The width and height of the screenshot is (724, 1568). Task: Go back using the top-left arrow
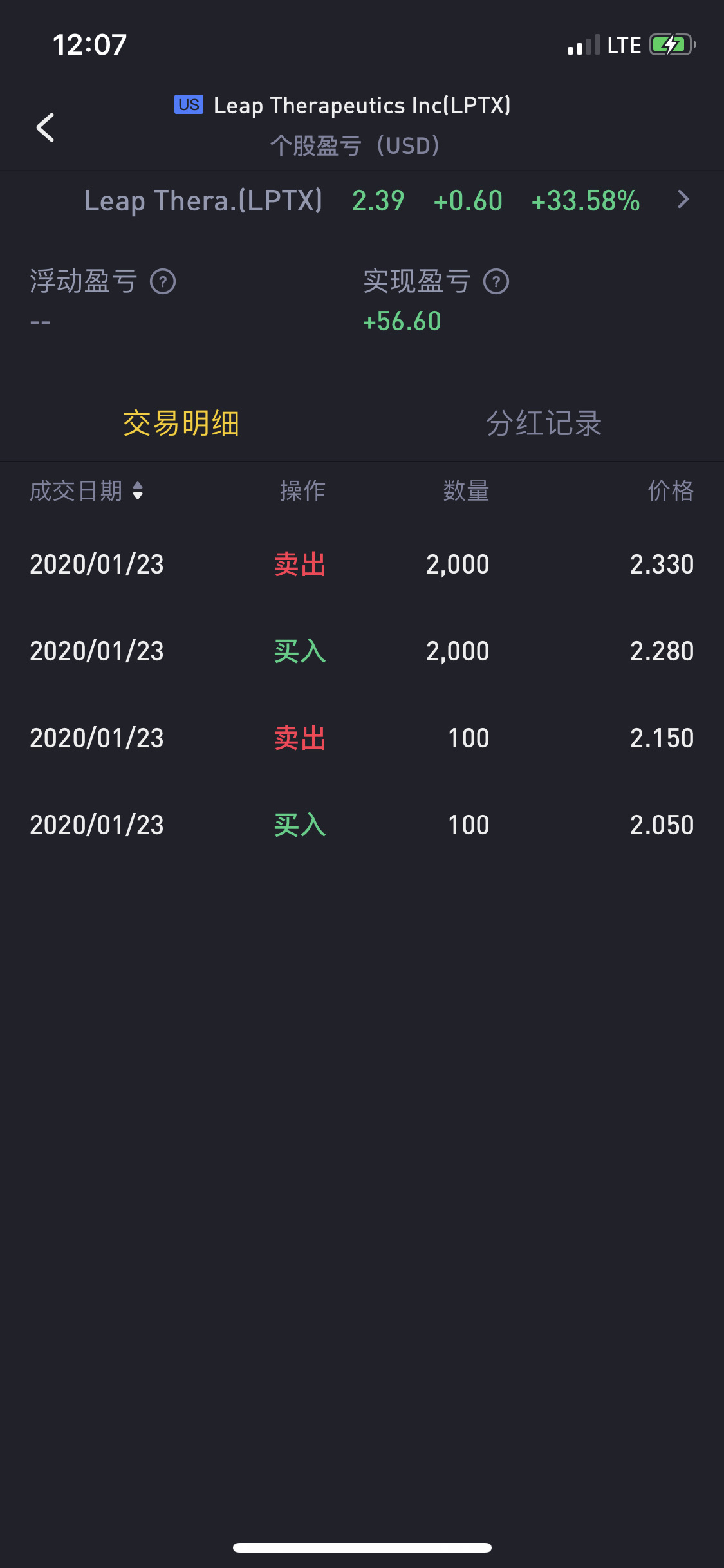(x=45, y=127)
